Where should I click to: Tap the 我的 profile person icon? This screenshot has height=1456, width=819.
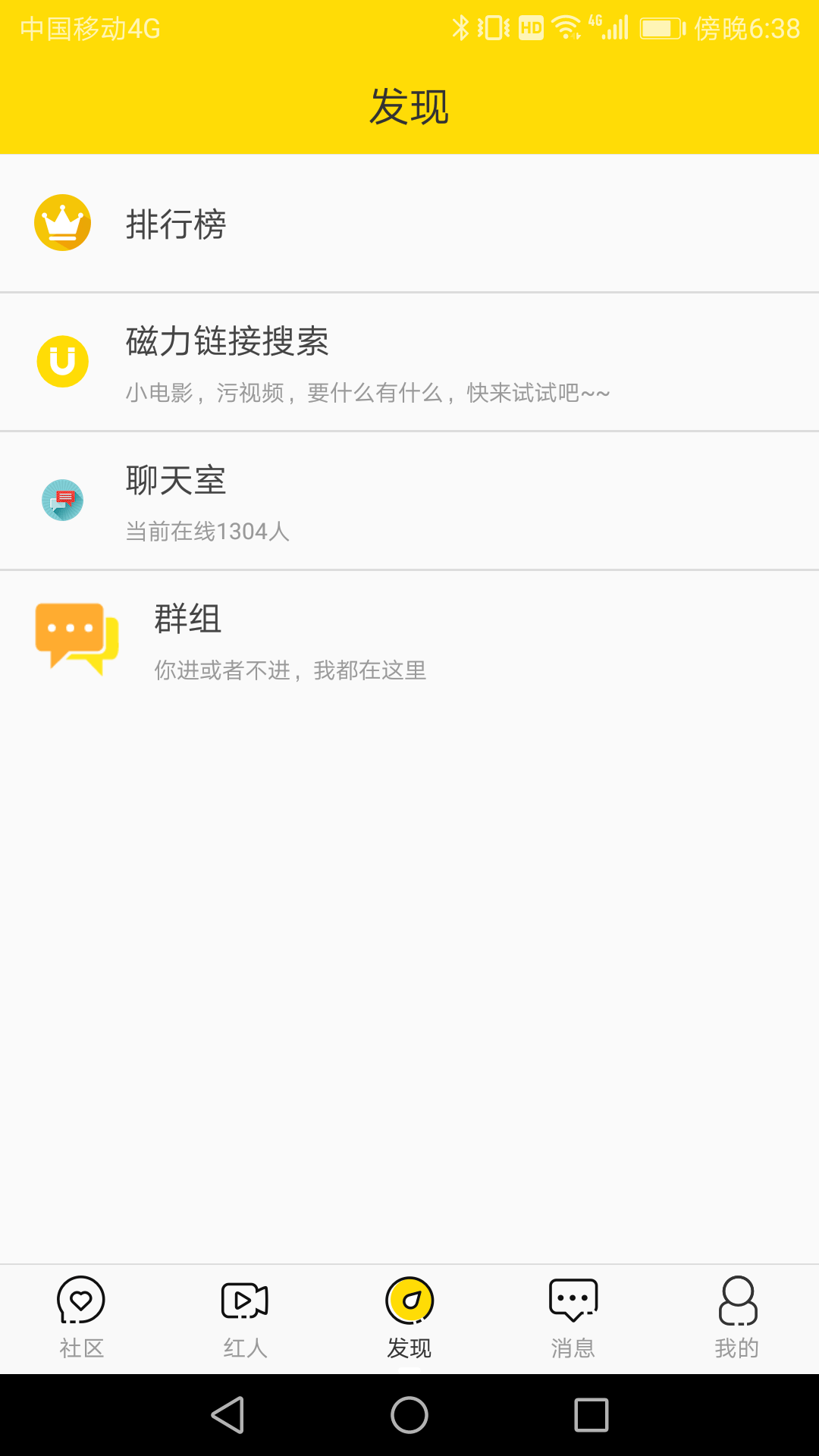point(737,1299)
